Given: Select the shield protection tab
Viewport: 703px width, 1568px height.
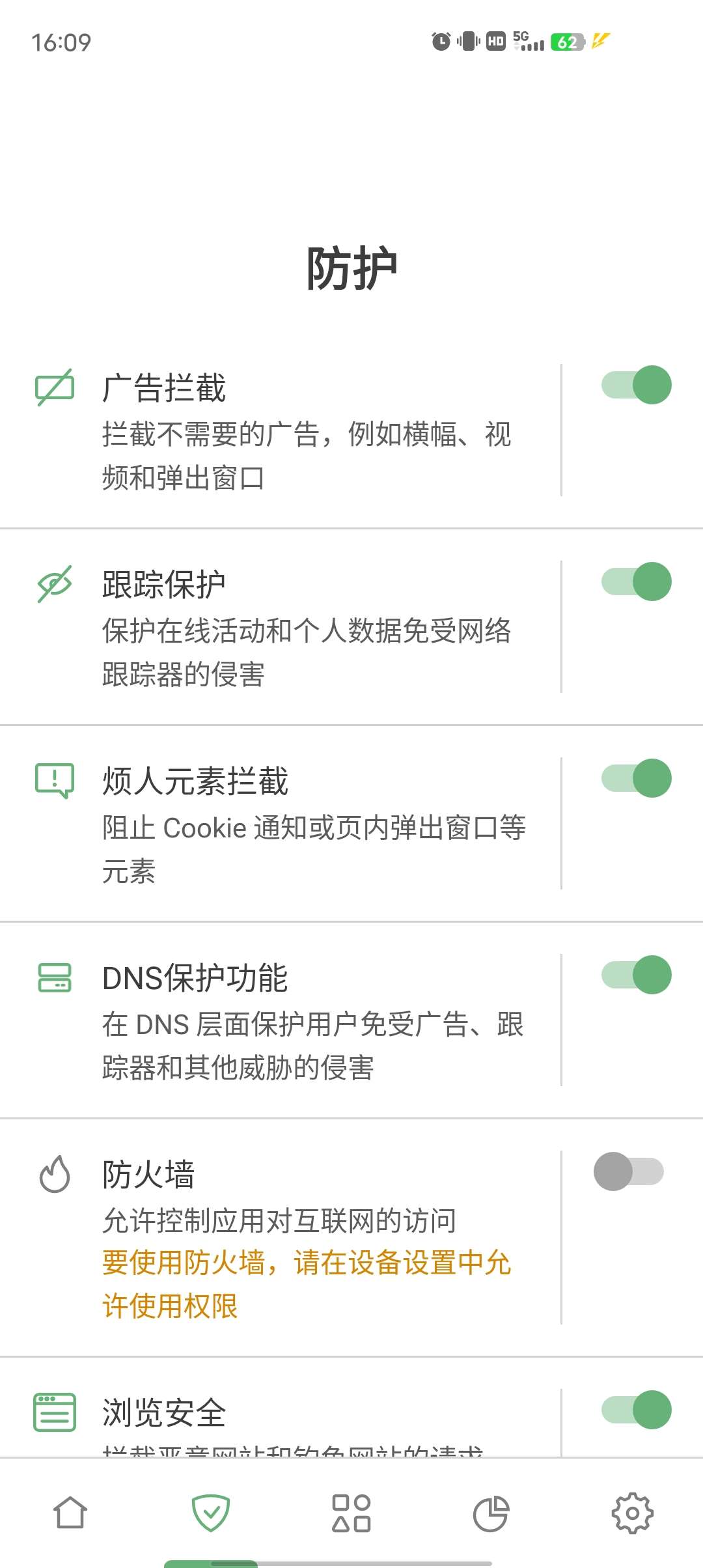Looking at the screenshot, I should point(211,1513).
